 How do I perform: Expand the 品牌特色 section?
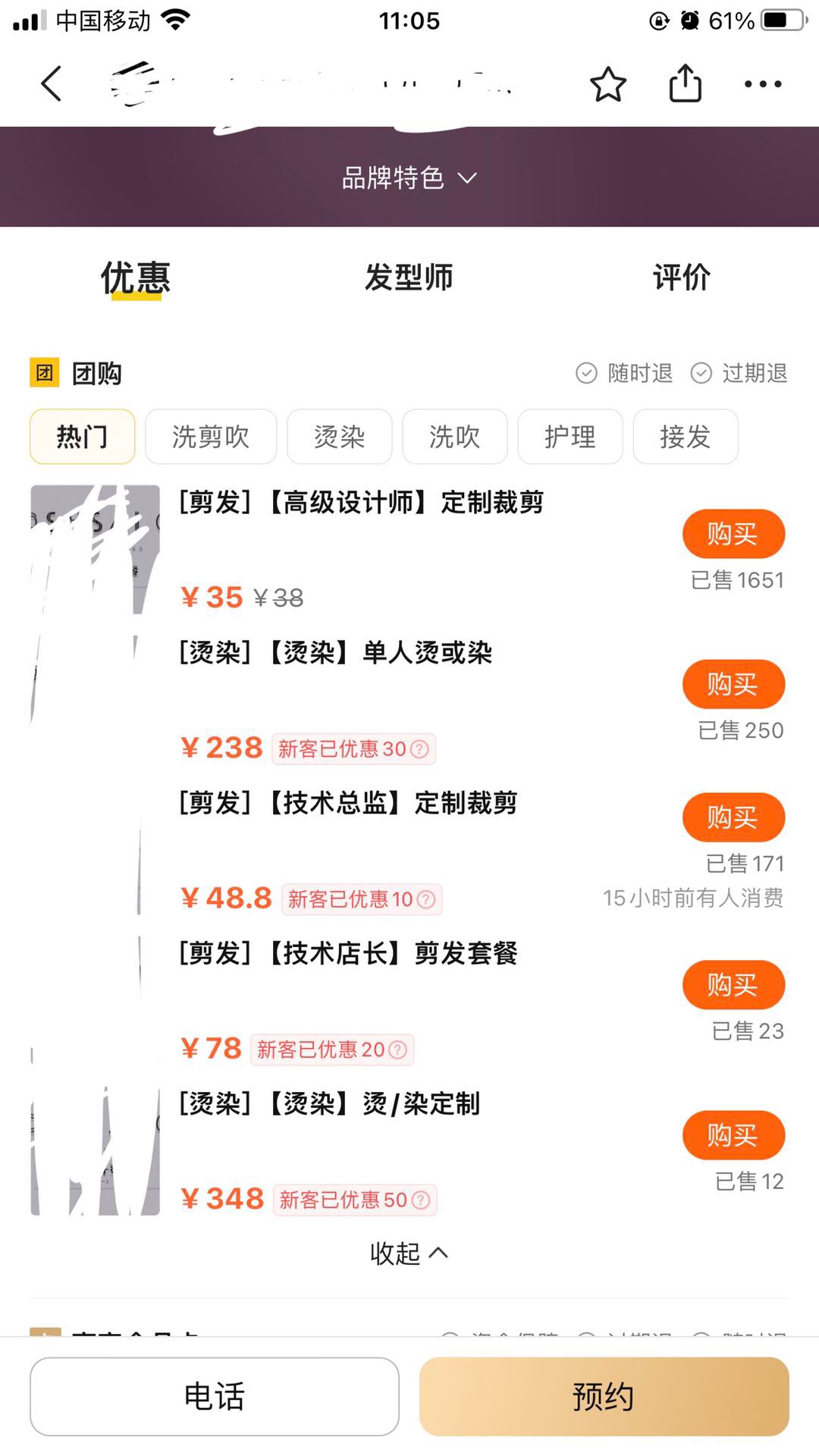coord(409,178)
